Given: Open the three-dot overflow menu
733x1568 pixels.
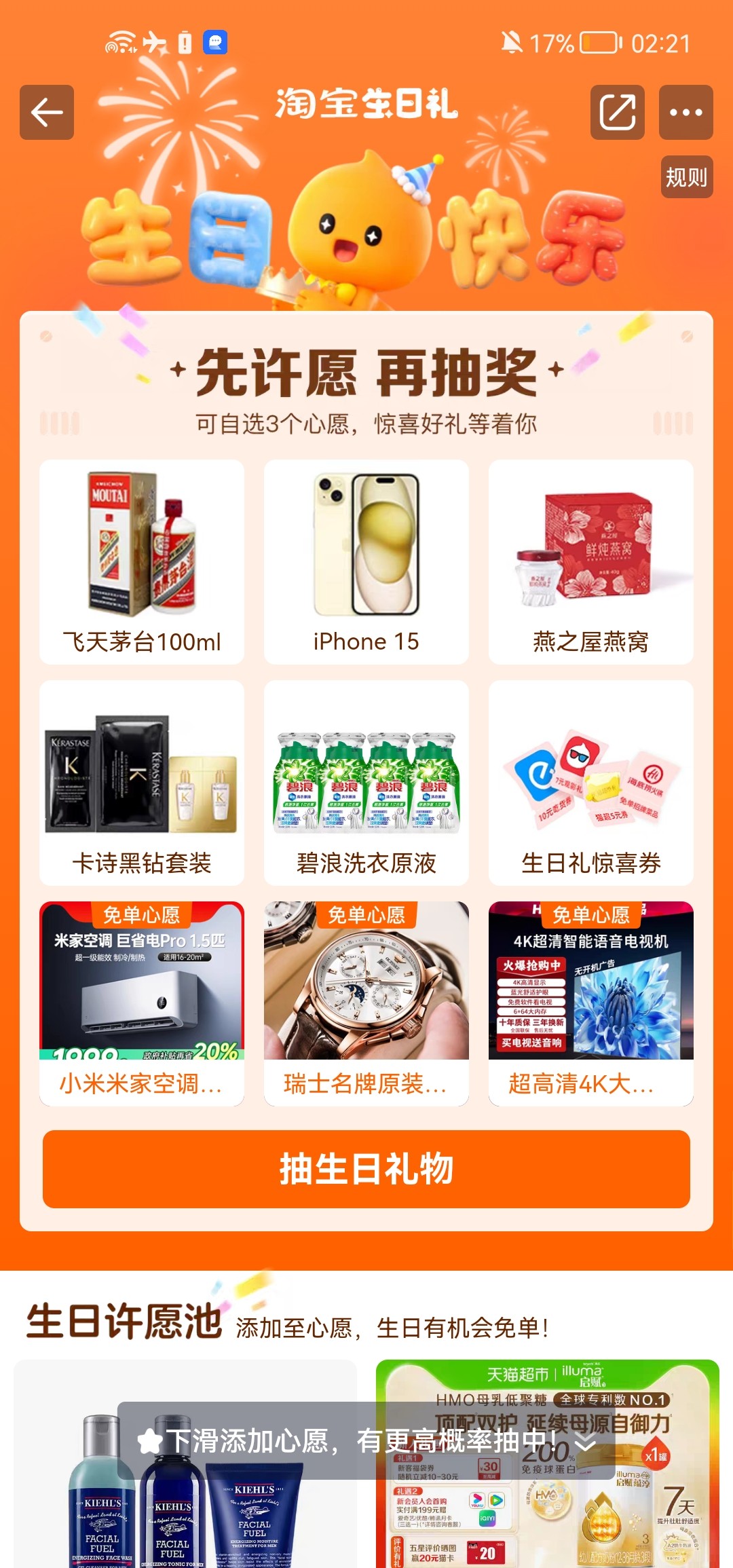Looking at the screenshot, I should (x=685, y=113).
